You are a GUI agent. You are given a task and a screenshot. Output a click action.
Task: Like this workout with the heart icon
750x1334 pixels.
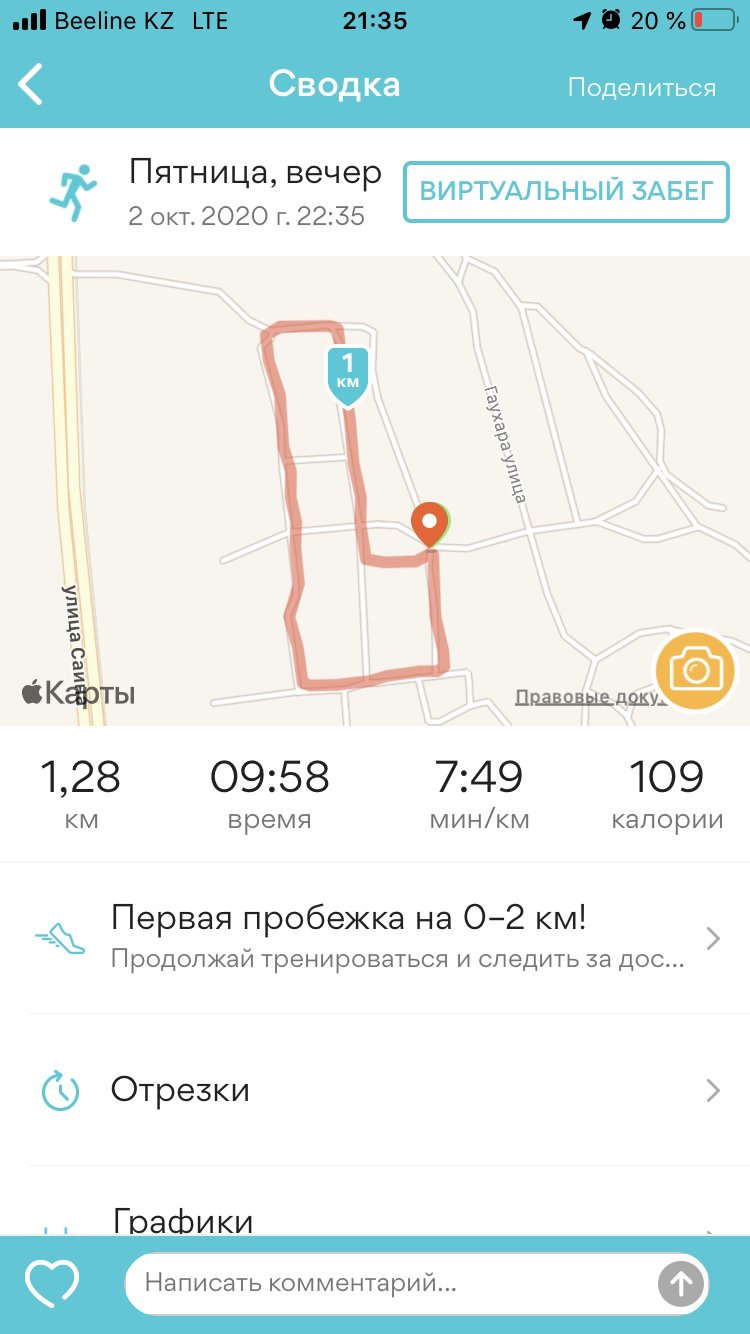[52, 1283]
